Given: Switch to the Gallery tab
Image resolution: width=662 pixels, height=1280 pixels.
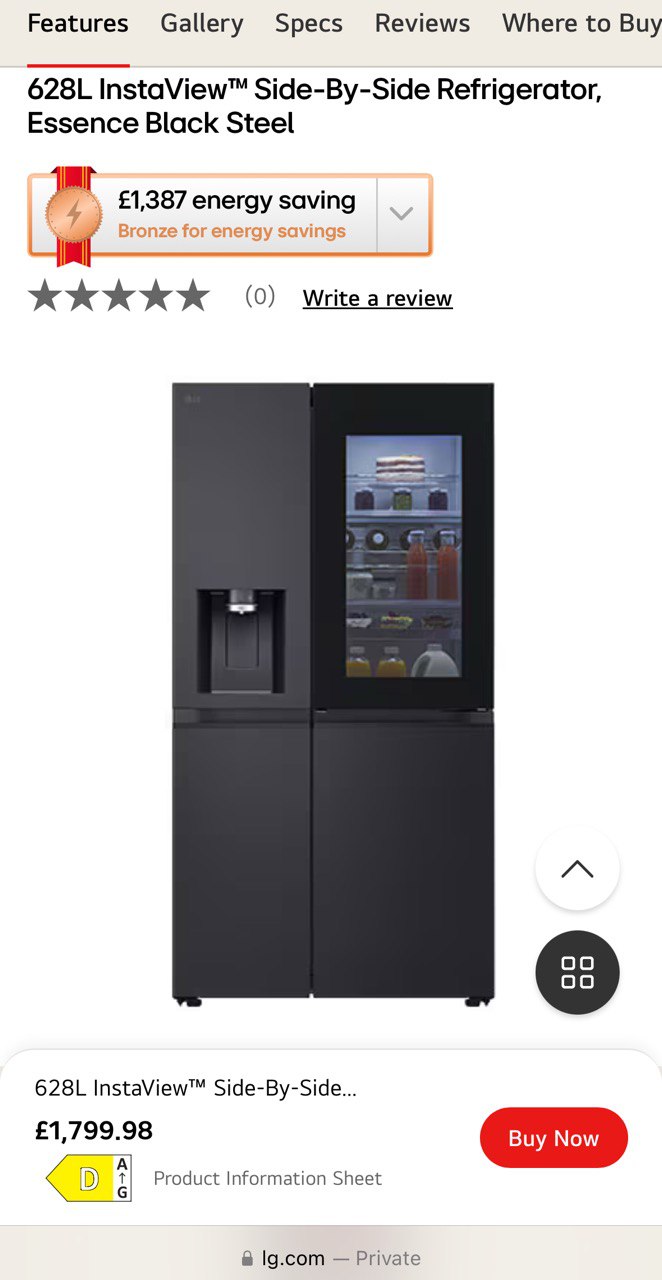Looking at the screenshot, I should [x=201, y=23].
